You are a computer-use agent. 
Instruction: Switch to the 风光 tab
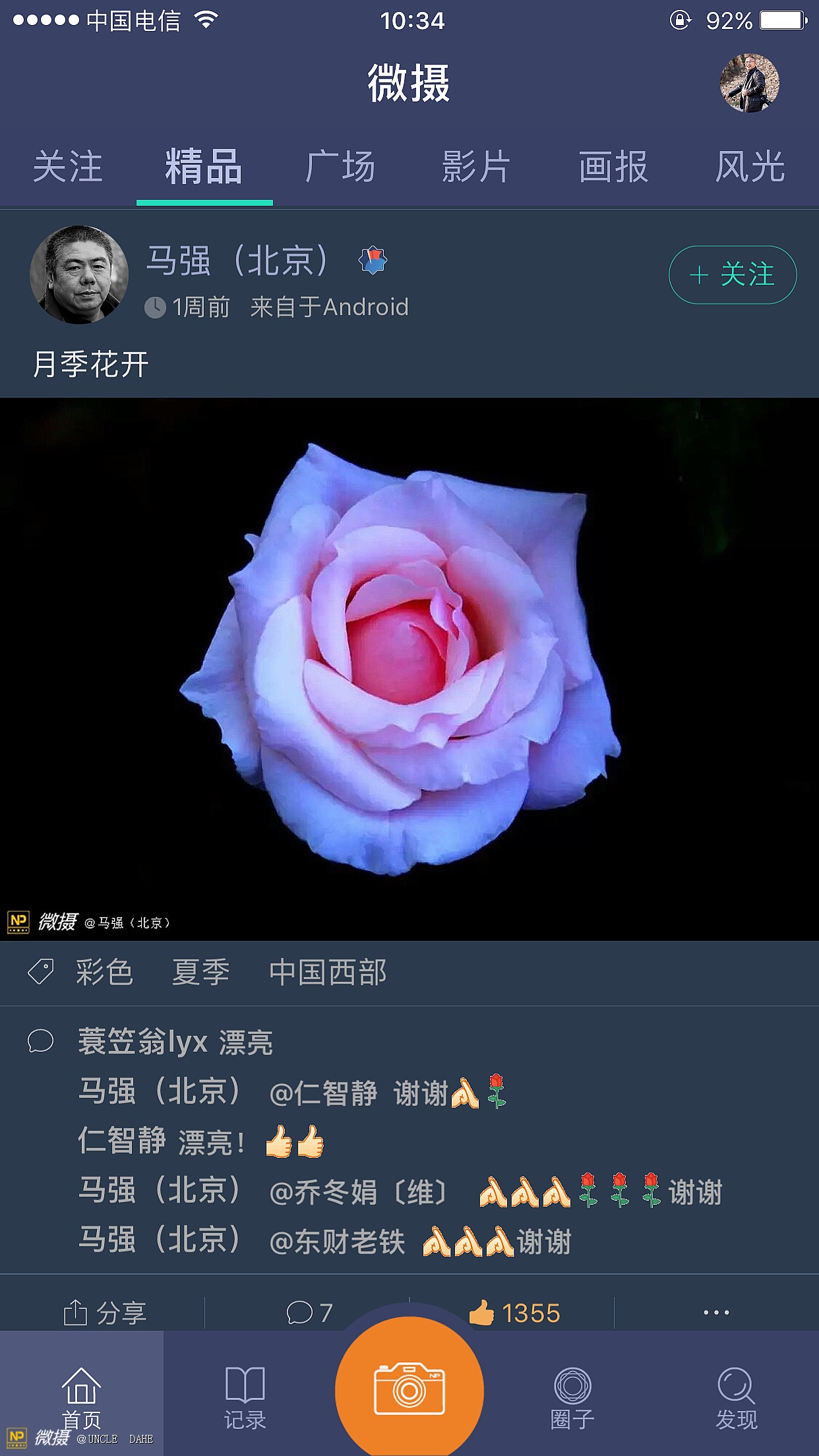[750, 167]
